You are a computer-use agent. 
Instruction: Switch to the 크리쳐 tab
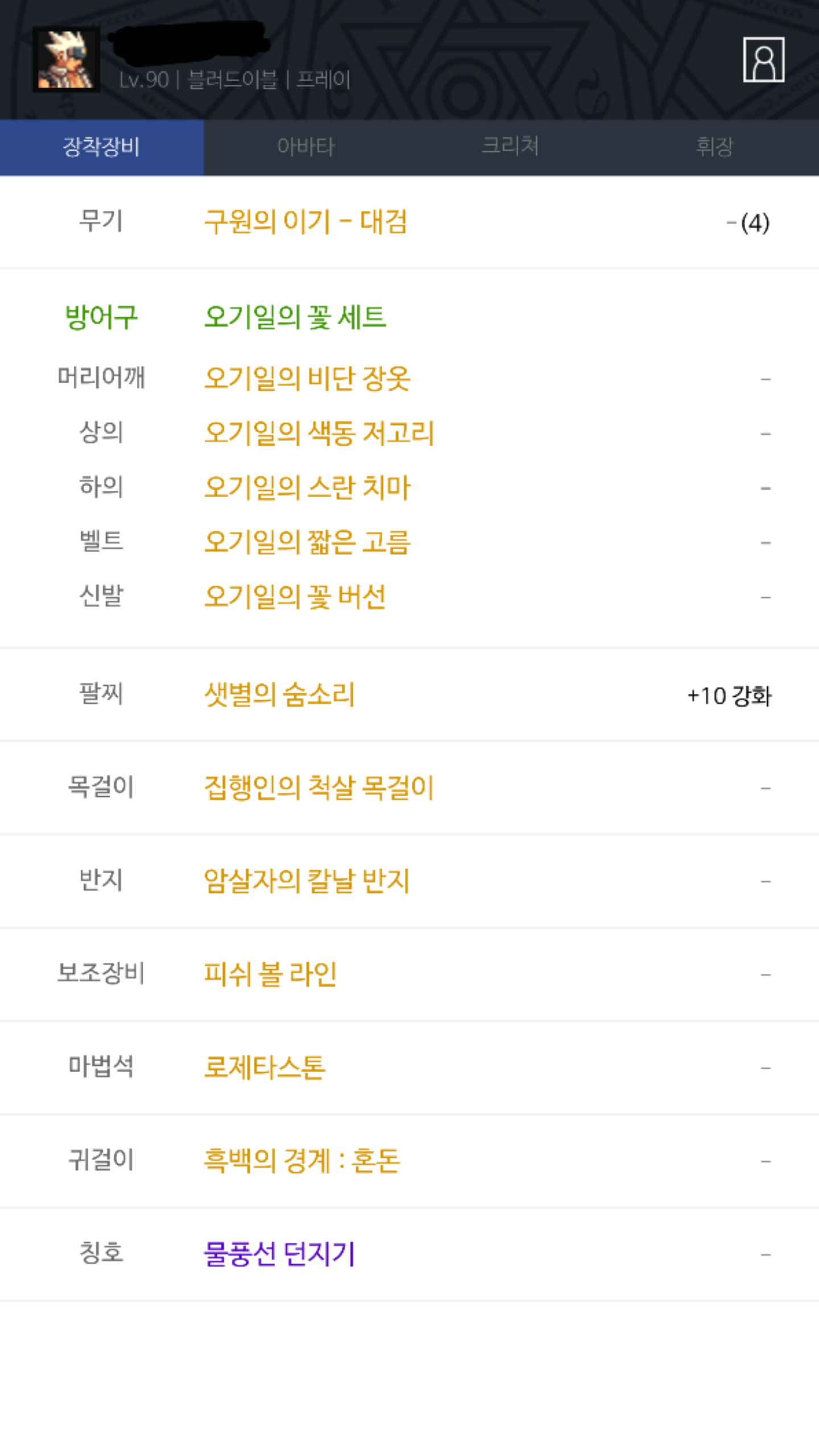(x=510, y=147)
